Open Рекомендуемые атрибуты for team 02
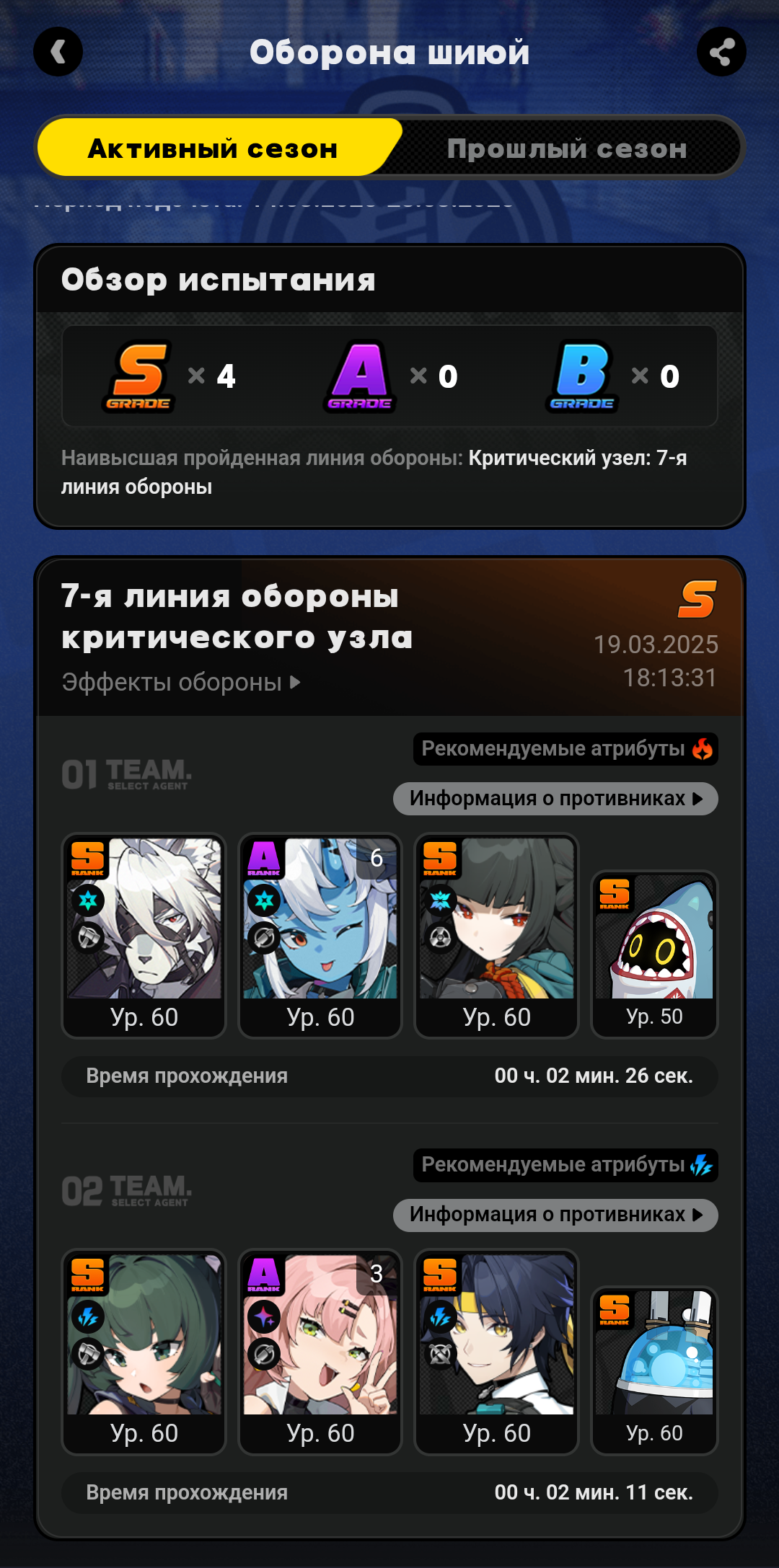 565,1165
